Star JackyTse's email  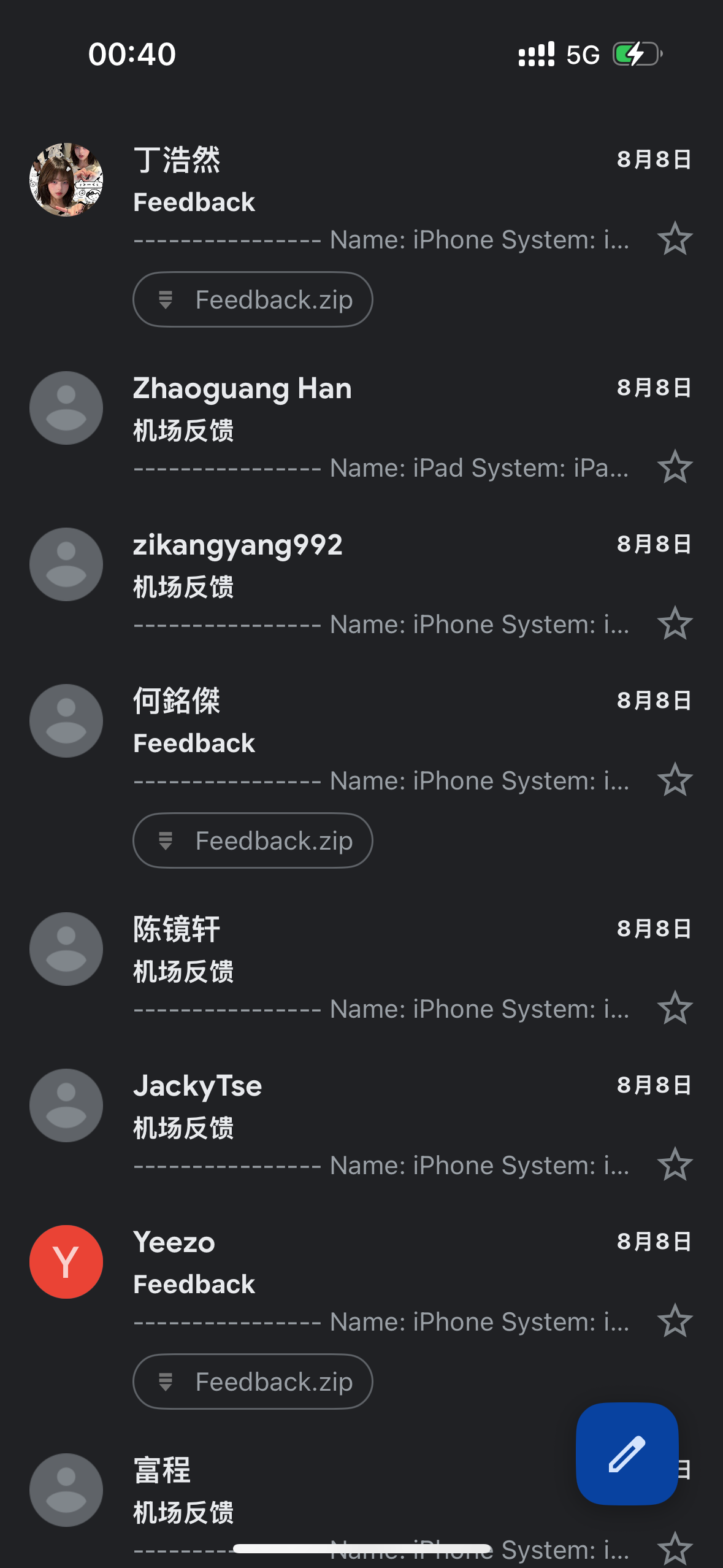[x=675, y=1164]
